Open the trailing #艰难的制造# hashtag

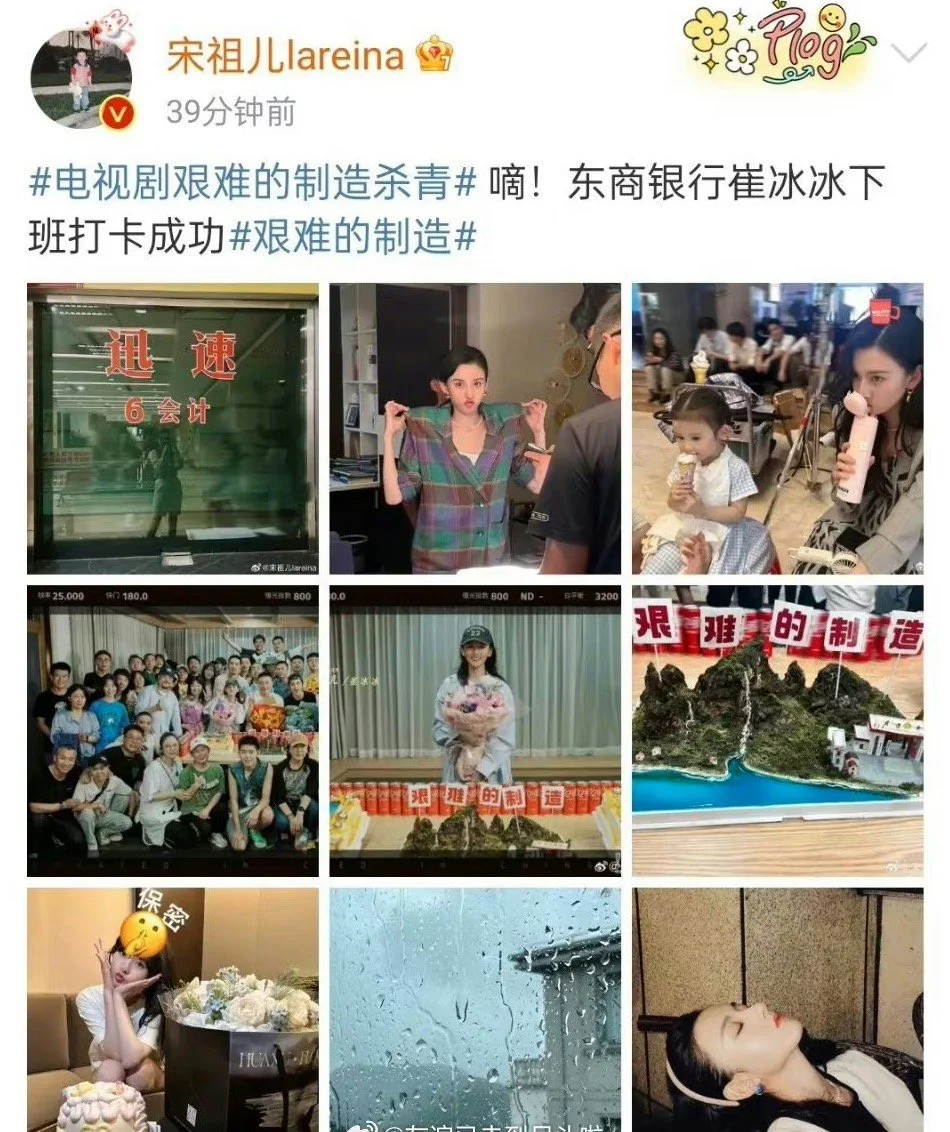click(353, 238)
